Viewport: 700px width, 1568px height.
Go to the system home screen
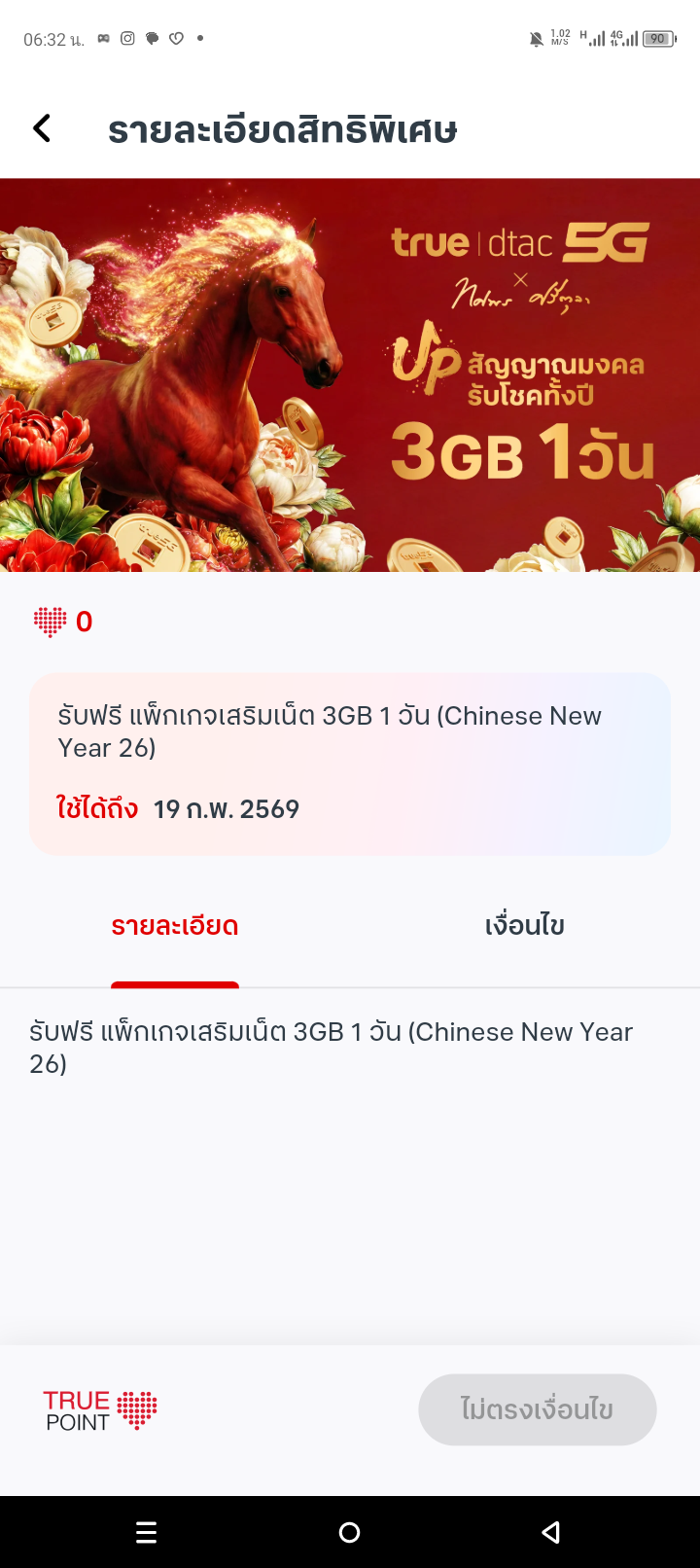point(350,1533)
